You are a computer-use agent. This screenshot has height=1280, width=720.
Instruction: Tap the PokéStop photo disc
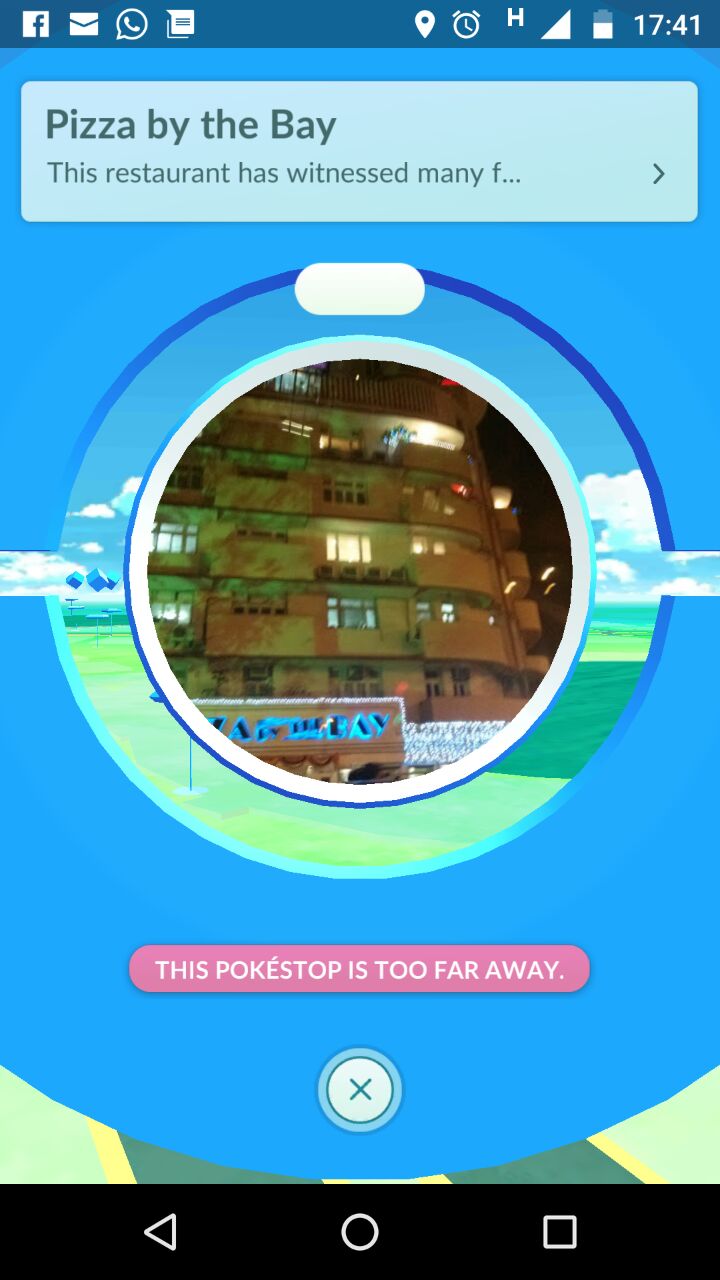(360, 572)
